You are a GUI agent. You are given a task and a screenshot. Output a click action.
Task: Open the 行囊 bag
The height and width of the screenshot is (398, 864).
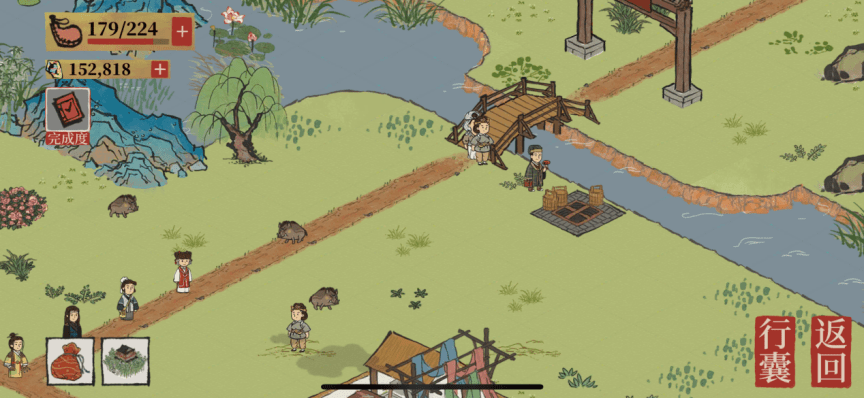775,352
